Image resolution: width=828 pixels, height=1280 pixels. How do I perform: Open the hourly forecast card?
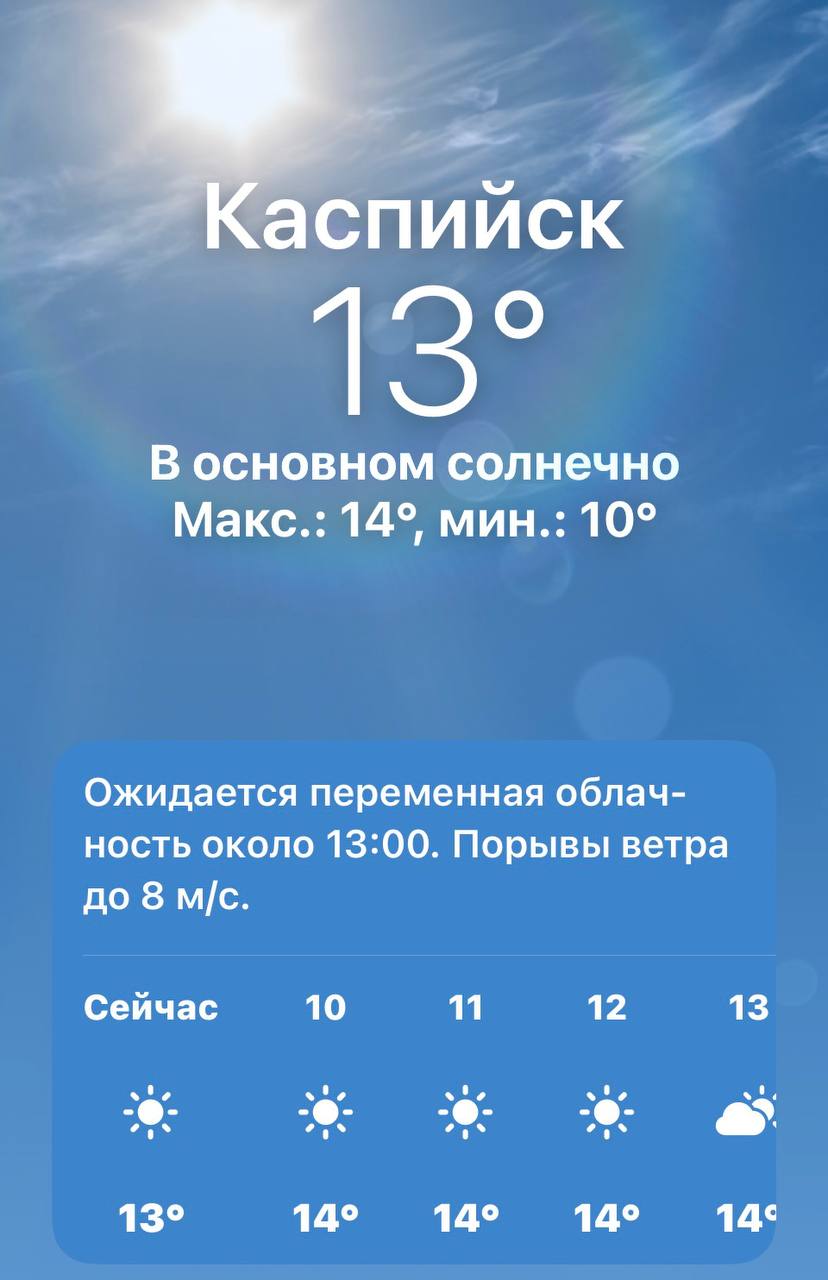coord(414,1000)
